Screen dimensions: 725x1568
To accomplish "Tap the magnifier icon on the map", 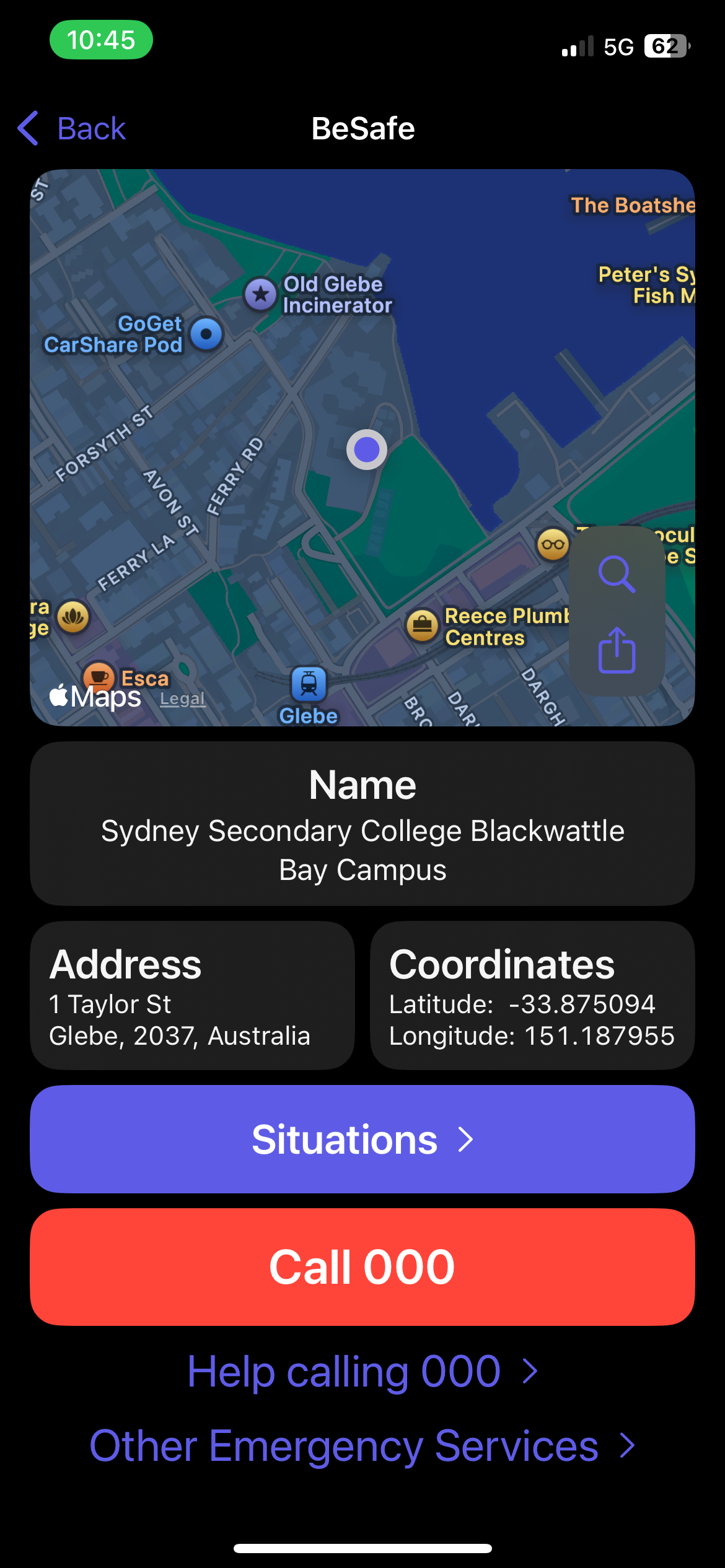I will coord(617,573).
